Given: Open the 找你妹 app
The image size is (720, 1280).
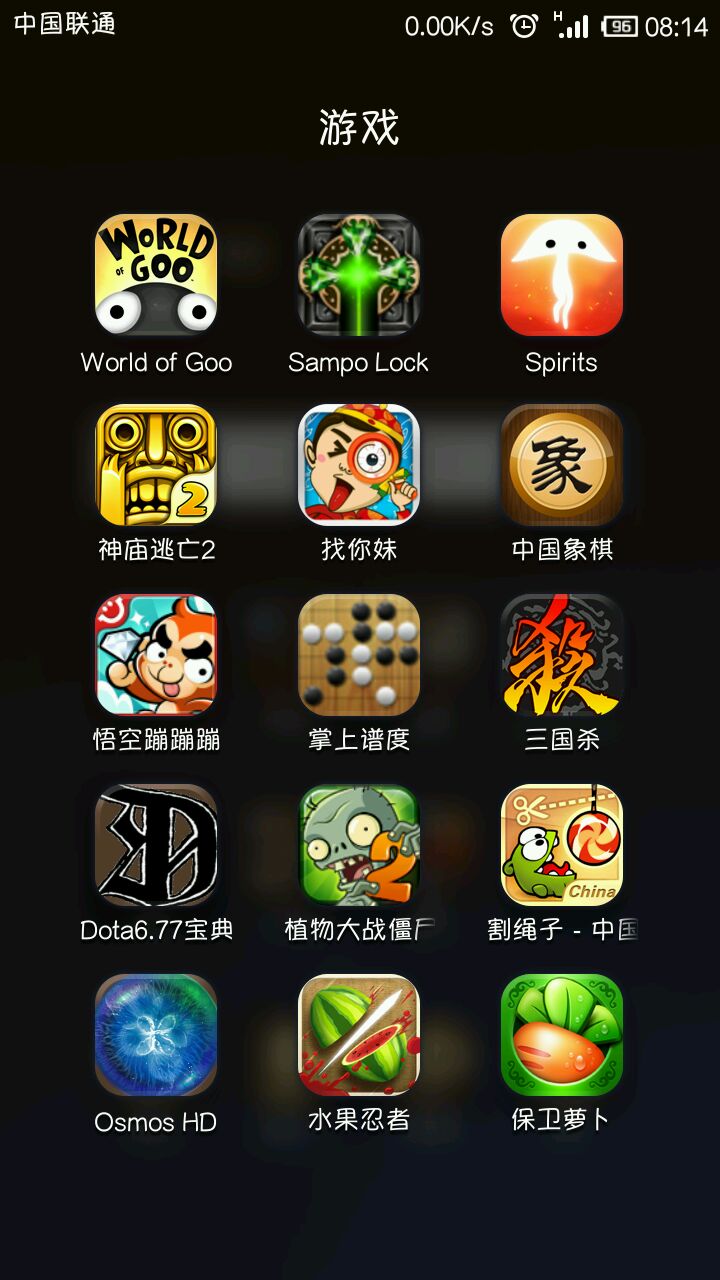Looking at the screenshot, I should (x=359, y=465).
